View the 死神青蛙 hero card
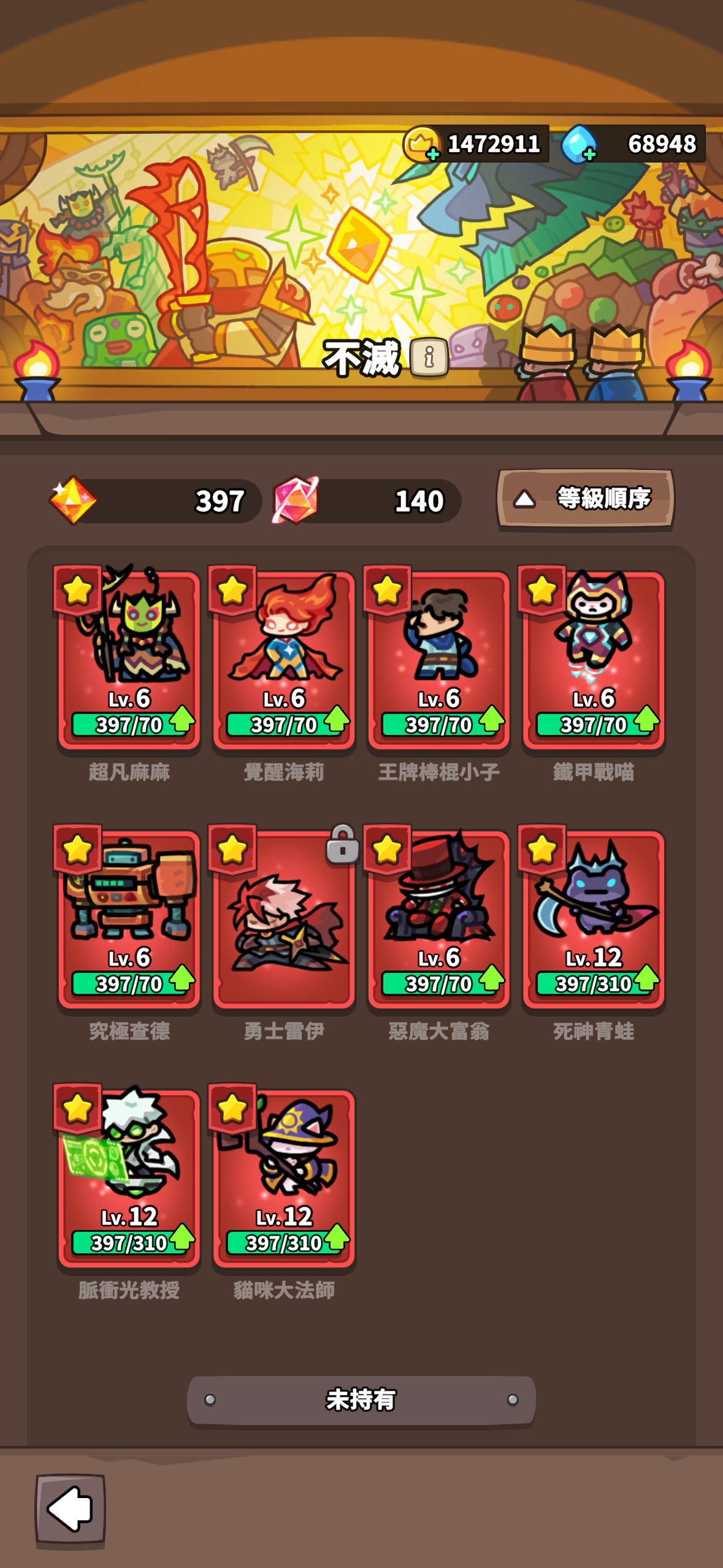 [x=593, y=918]
